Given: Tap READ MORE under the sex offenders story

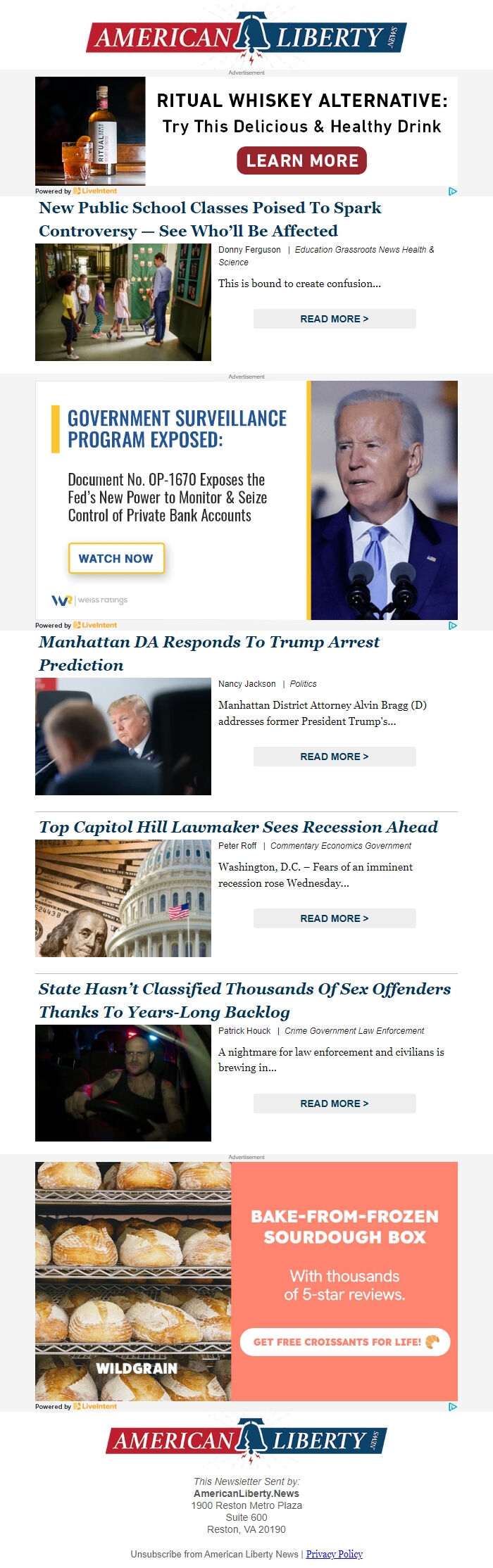Looking at the screenshot, I should tap(334, 1104).
